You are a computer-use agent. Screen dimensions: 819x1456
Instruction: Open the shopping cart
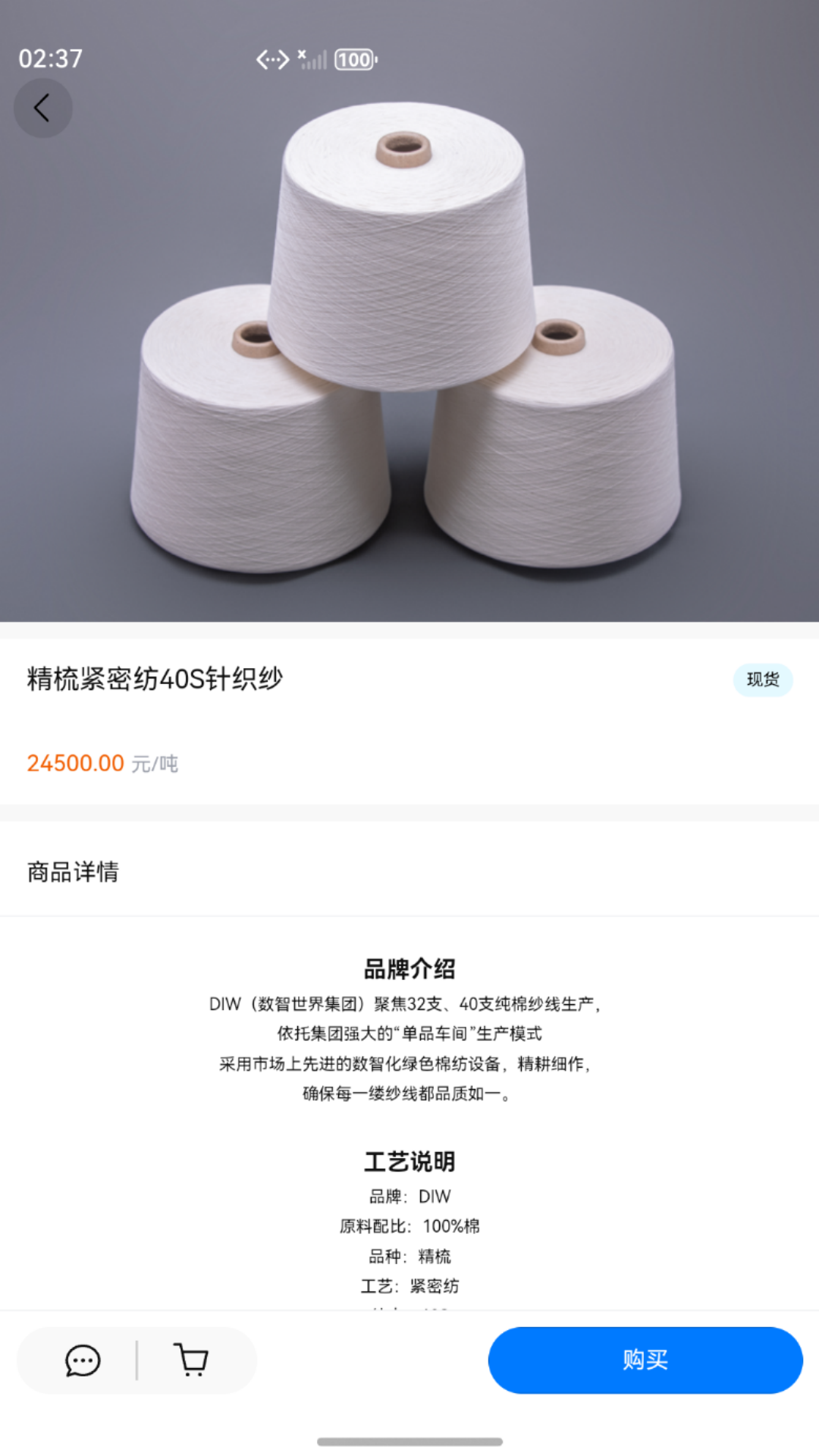tap(191, 1360)
